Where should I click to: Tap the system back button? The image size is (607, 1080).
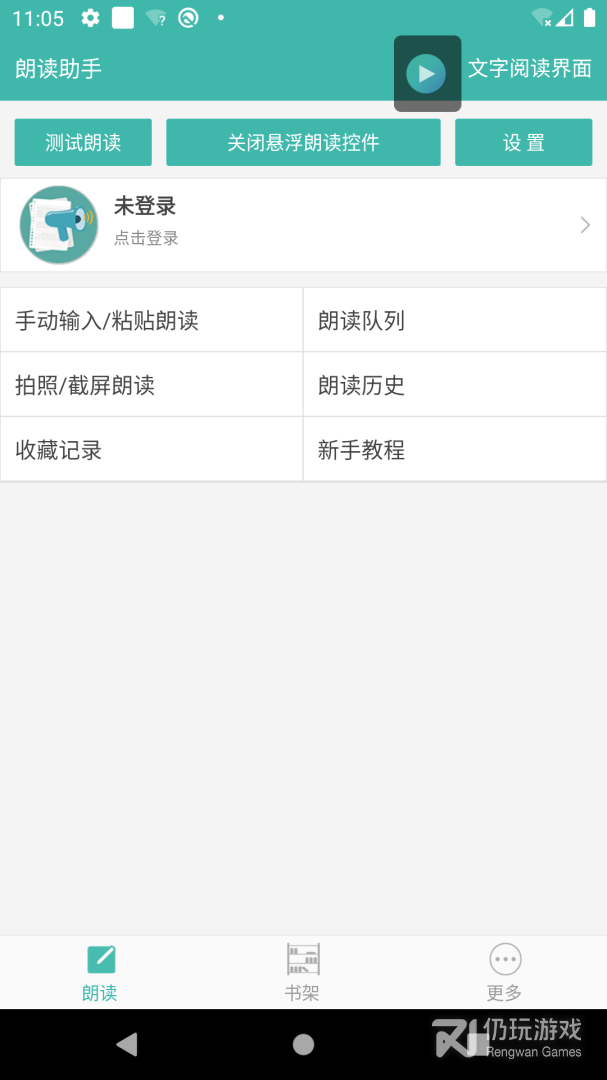coord(126,1045)
